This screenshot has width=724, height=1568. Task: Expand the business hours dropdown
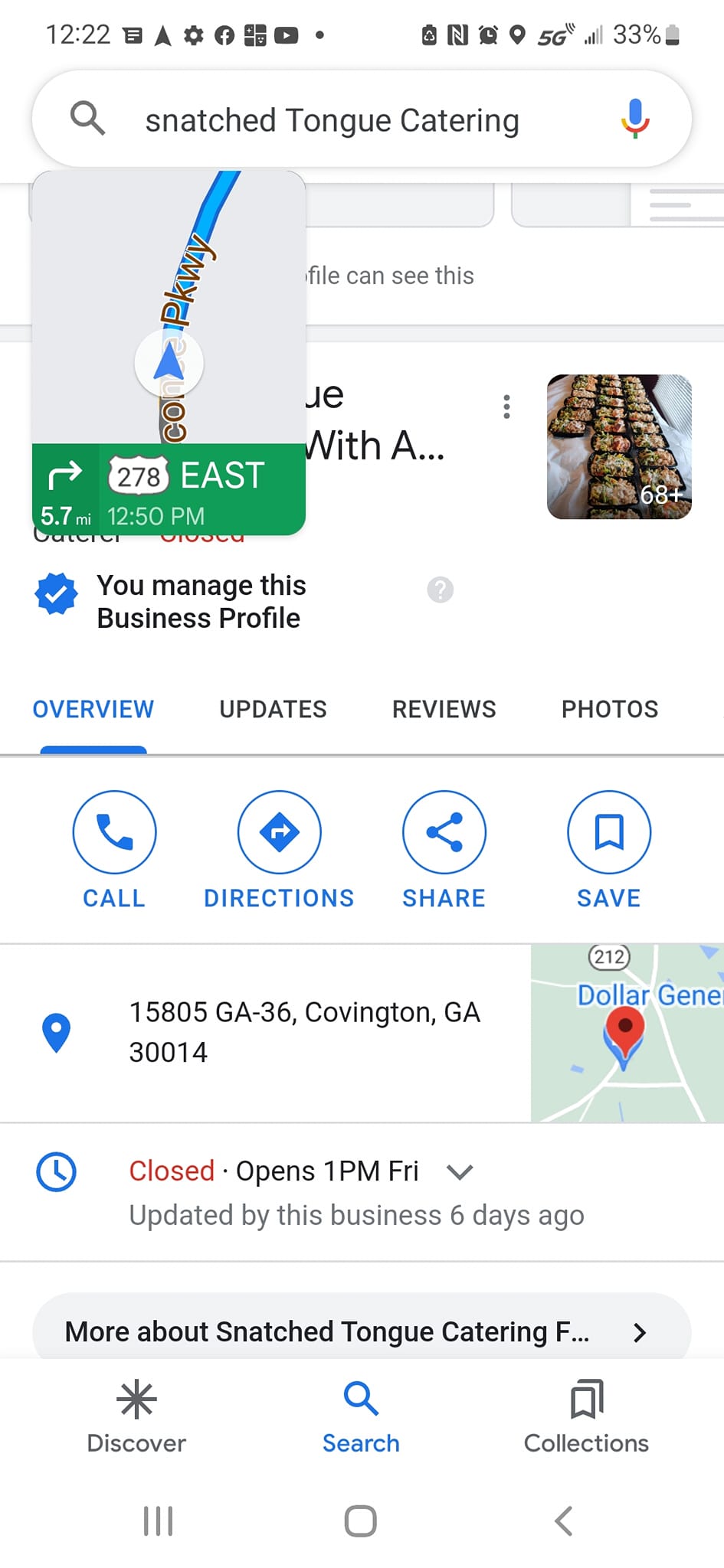tap(460, 1171)
